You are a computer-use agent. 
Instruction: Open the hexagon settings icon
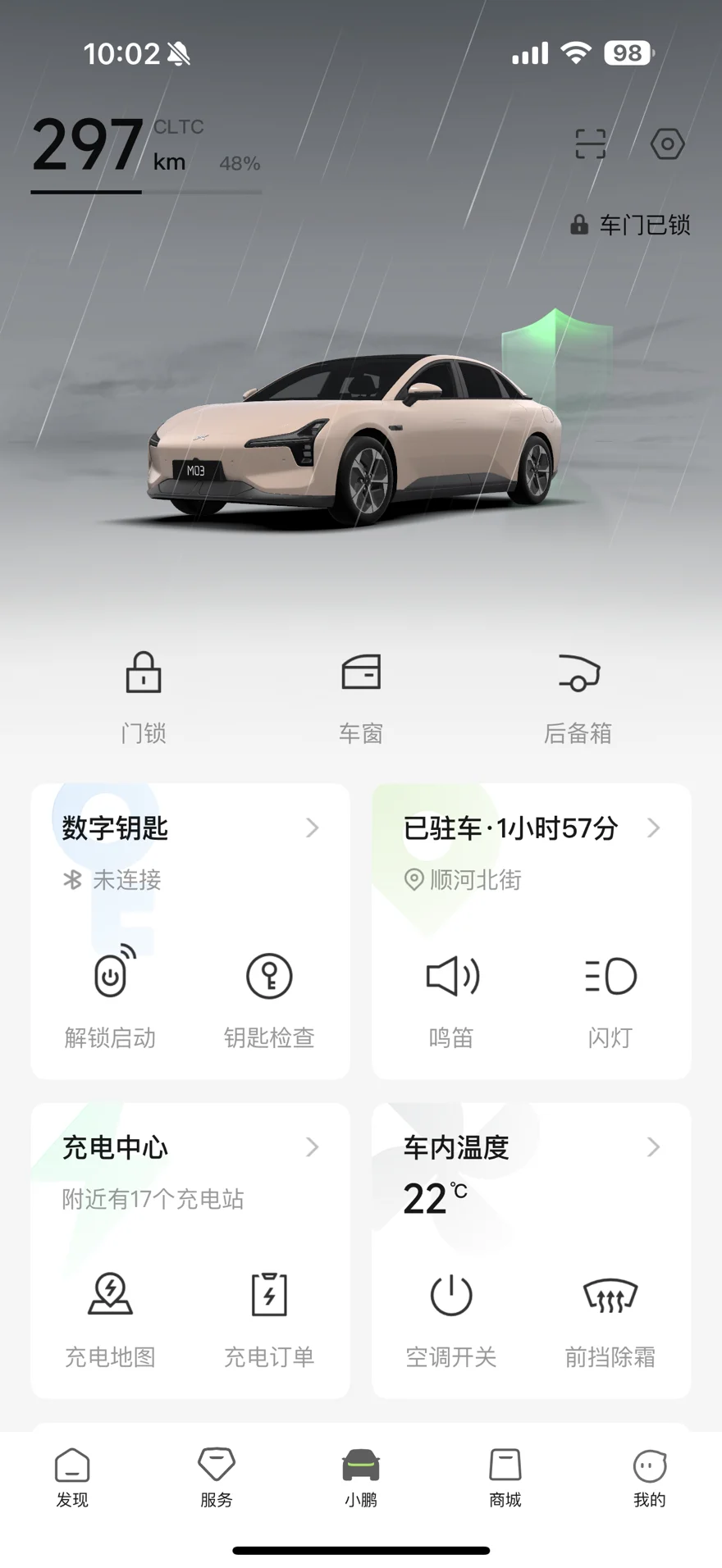[x=667, y=144]
